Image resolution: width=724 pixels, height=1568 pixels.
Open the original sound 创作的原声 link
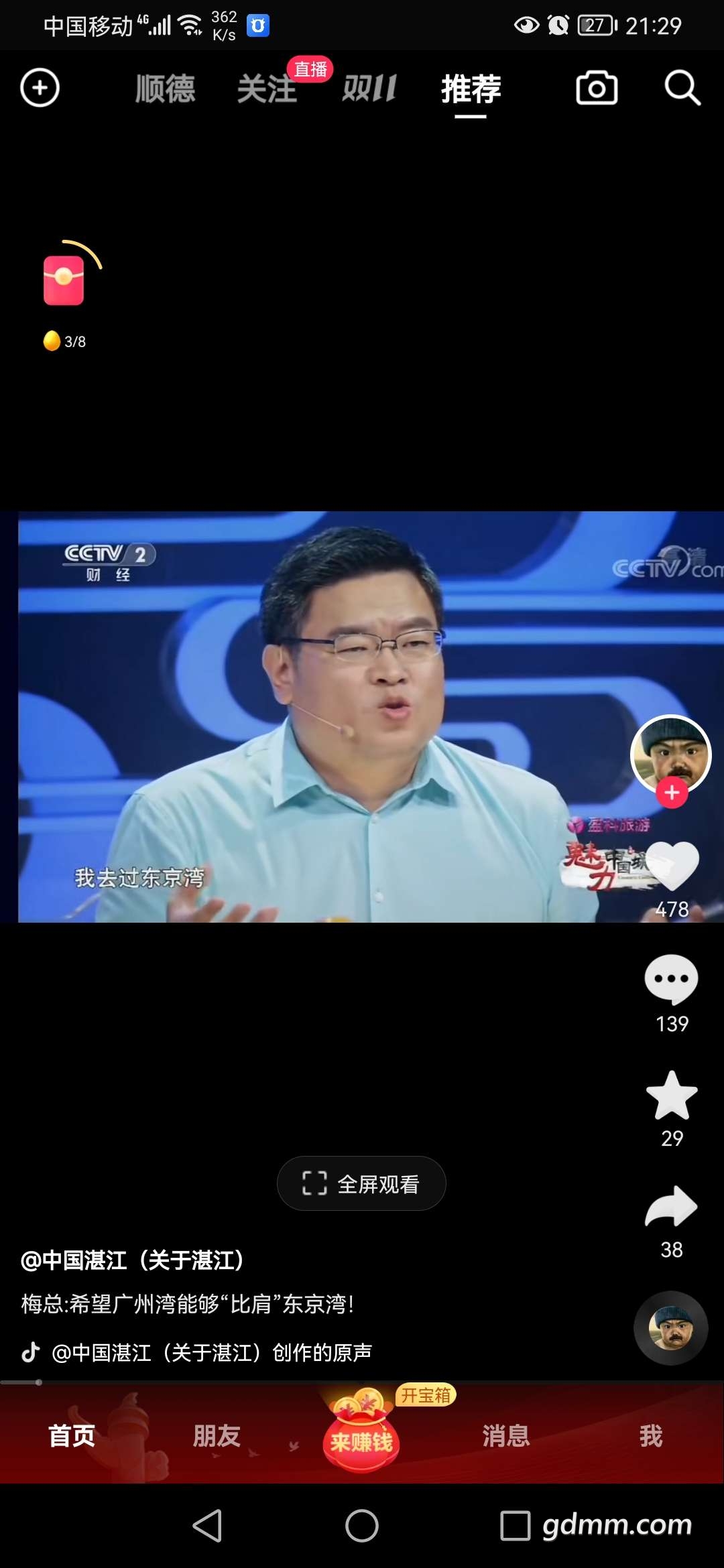pos(212,1352)
